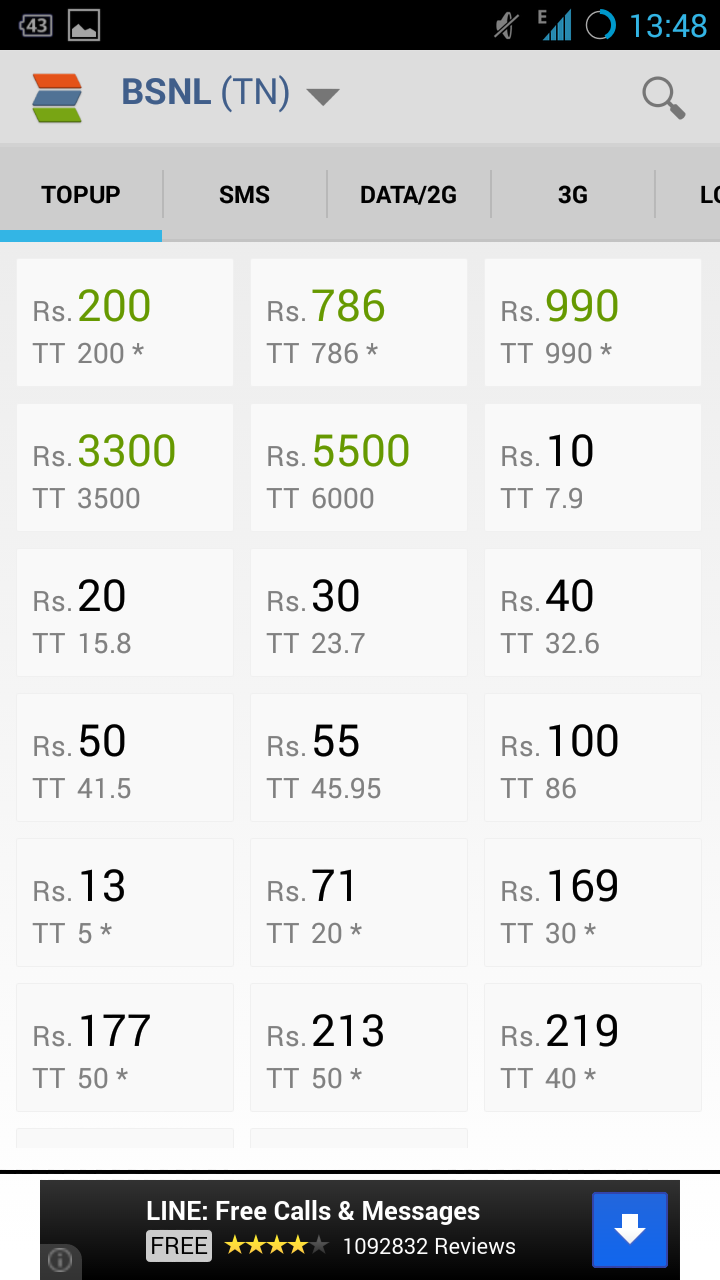This screenshot has width=720, height=1280.
Task: Switch to the SMS tab
Action: coord(245,194)
